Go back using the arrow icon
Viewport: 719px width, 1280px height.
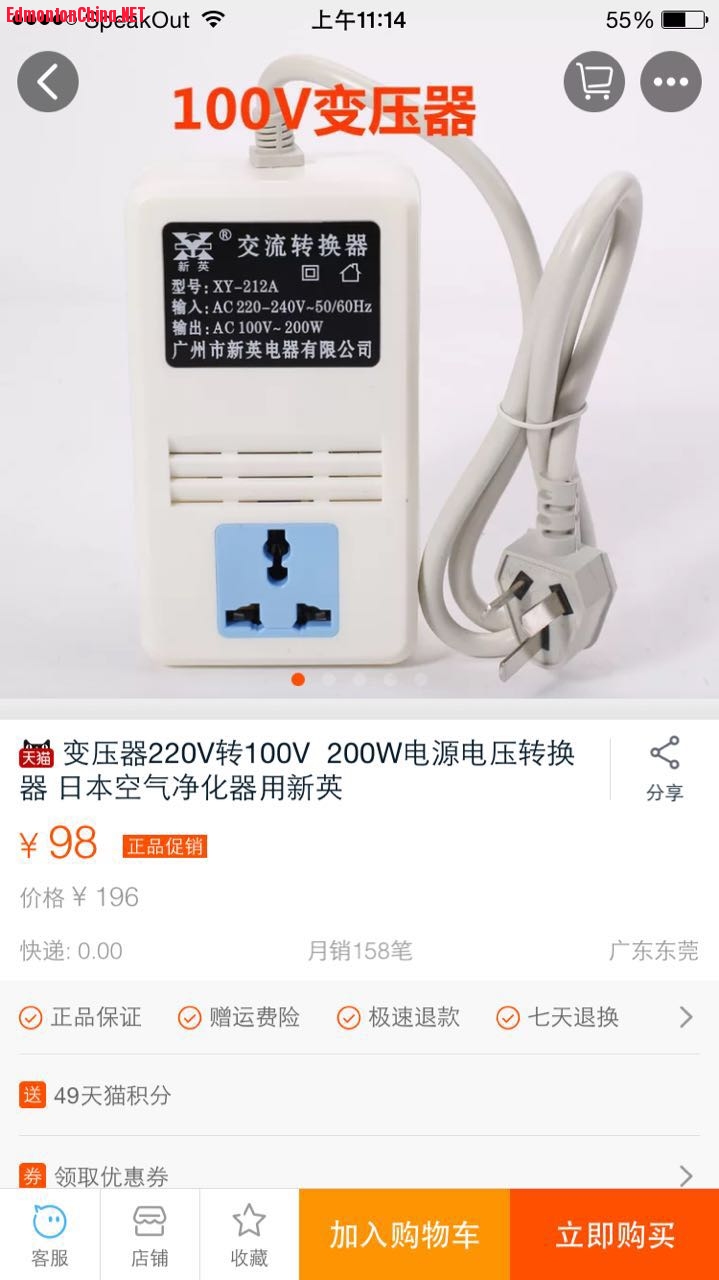pos(47,81)
